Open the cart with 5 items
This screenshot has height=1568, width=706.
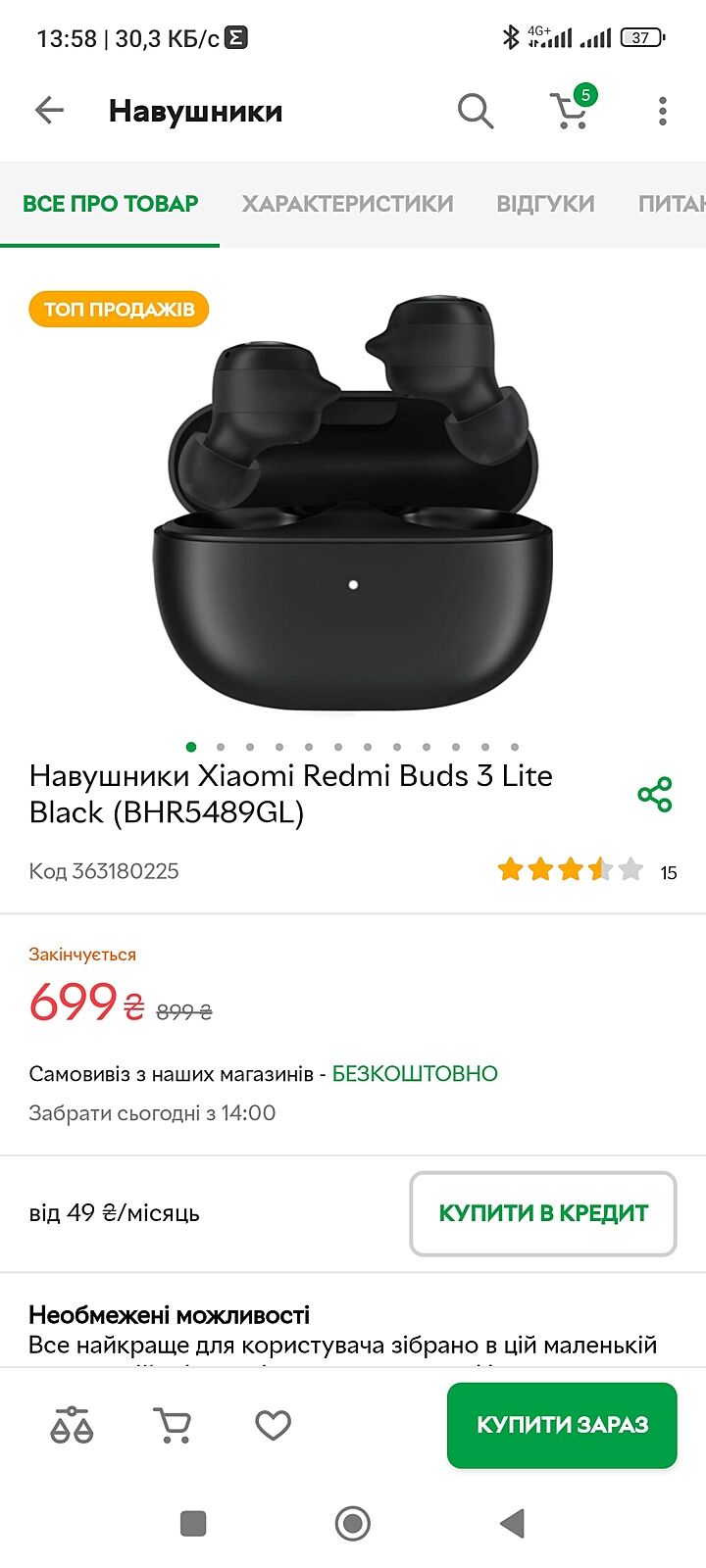click(x=571, y=111)
